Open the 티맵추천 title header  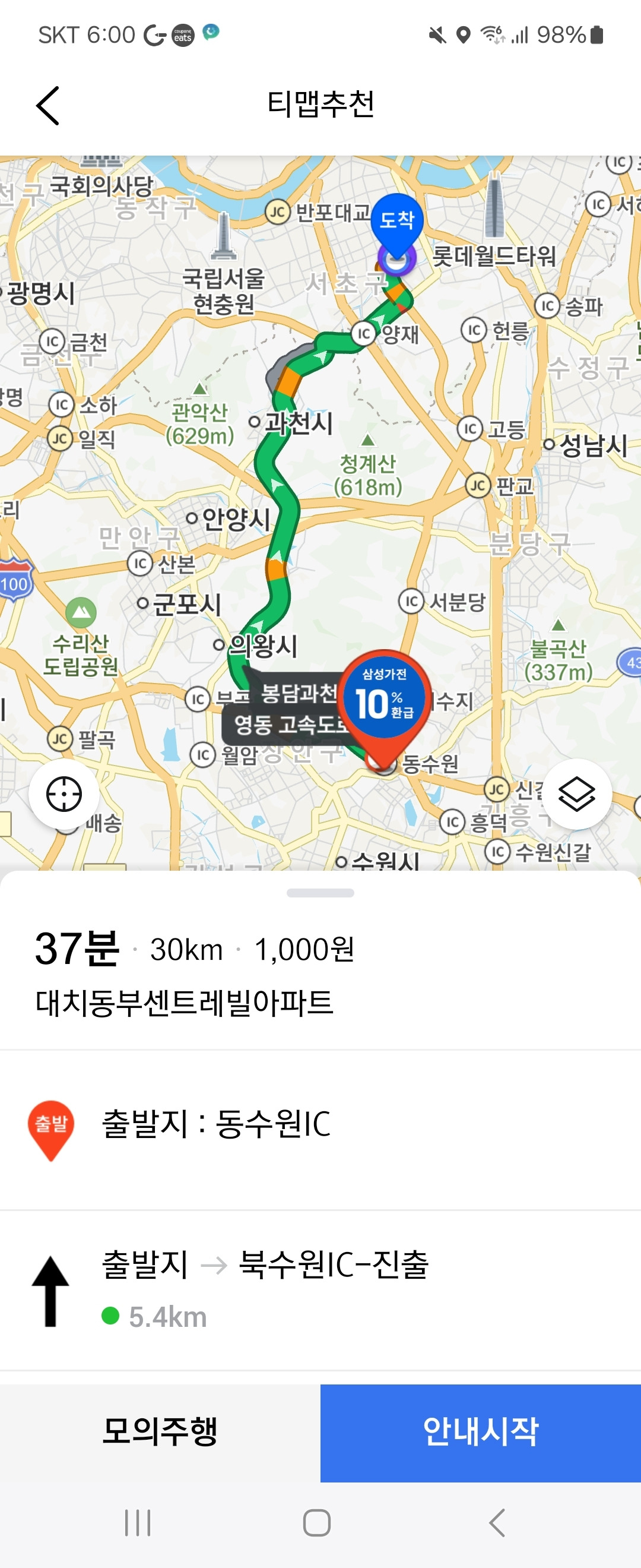(320, 105)
